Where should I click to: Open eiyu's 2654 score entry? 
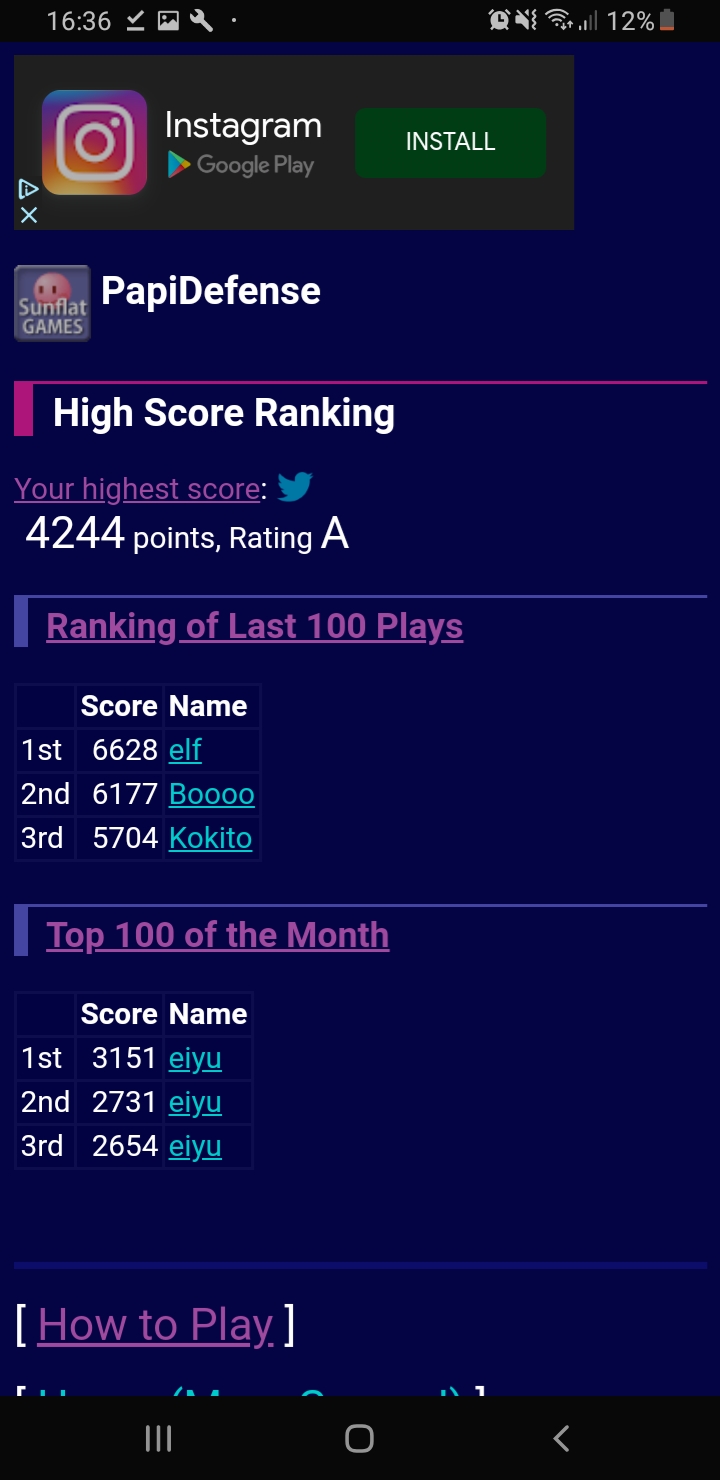pyautogui.click(x=195, y=1146)
